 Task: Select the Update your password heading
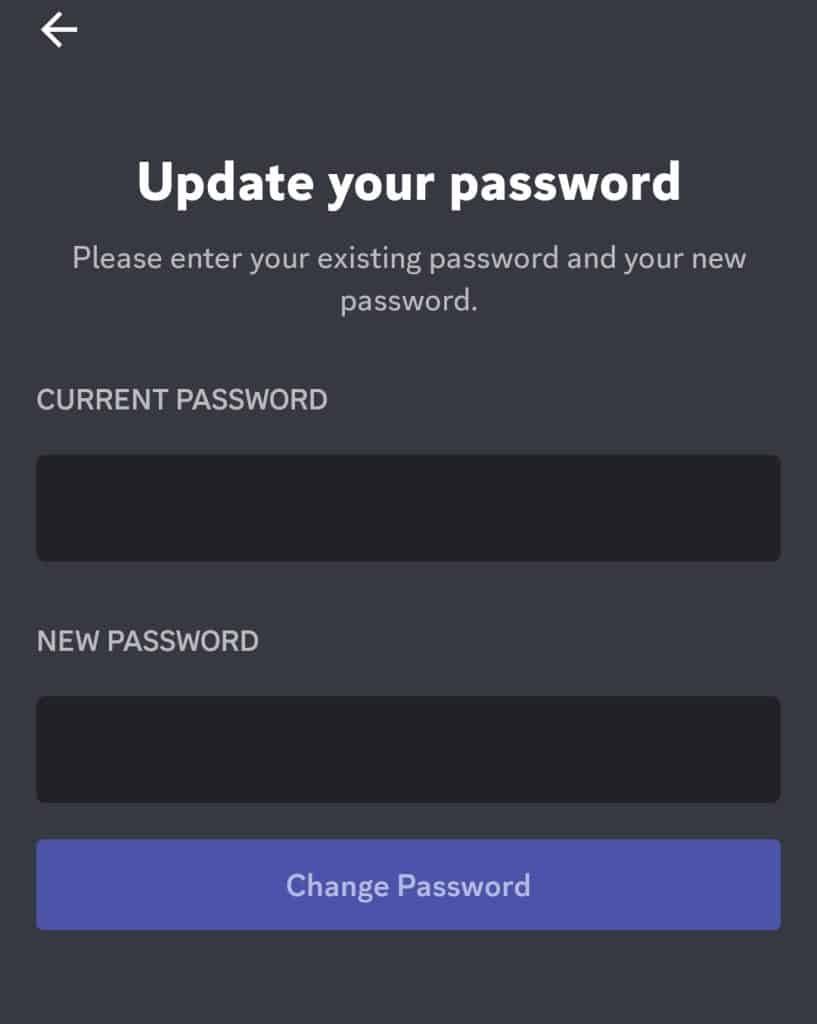tap(408, 182)
